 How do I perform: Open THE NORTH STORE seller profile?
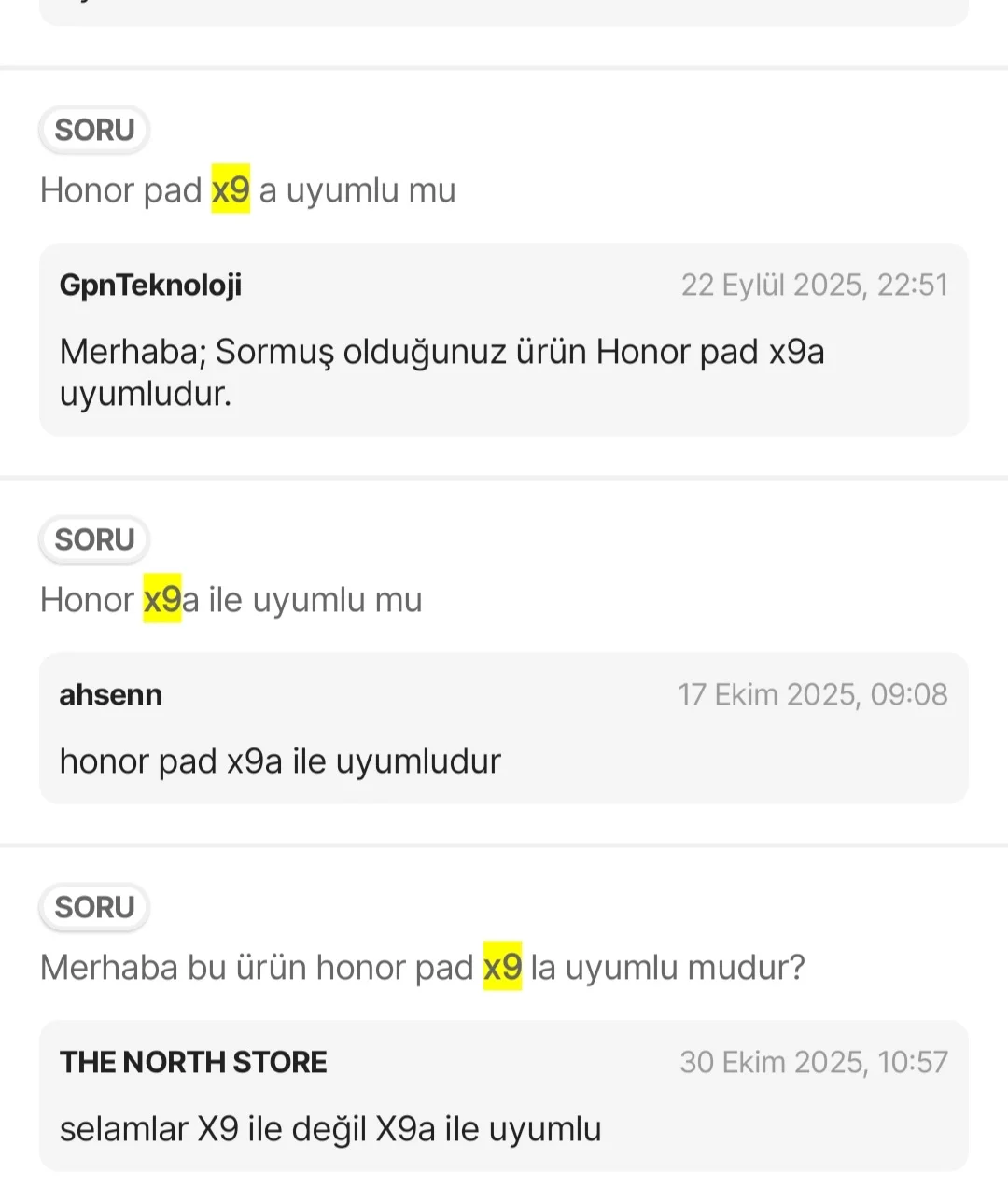point(193,1062)
